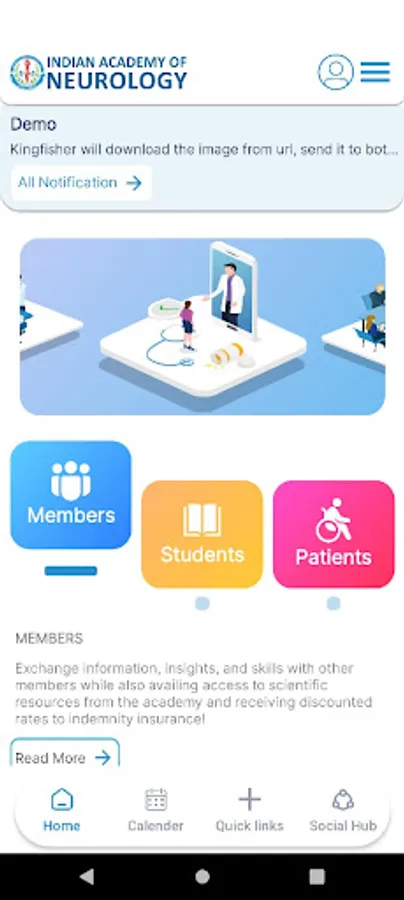Image resolution: width=404 pixels, height=900 pixels.
Task: Open the doctor consultation banner
Action: pos(203,326)
